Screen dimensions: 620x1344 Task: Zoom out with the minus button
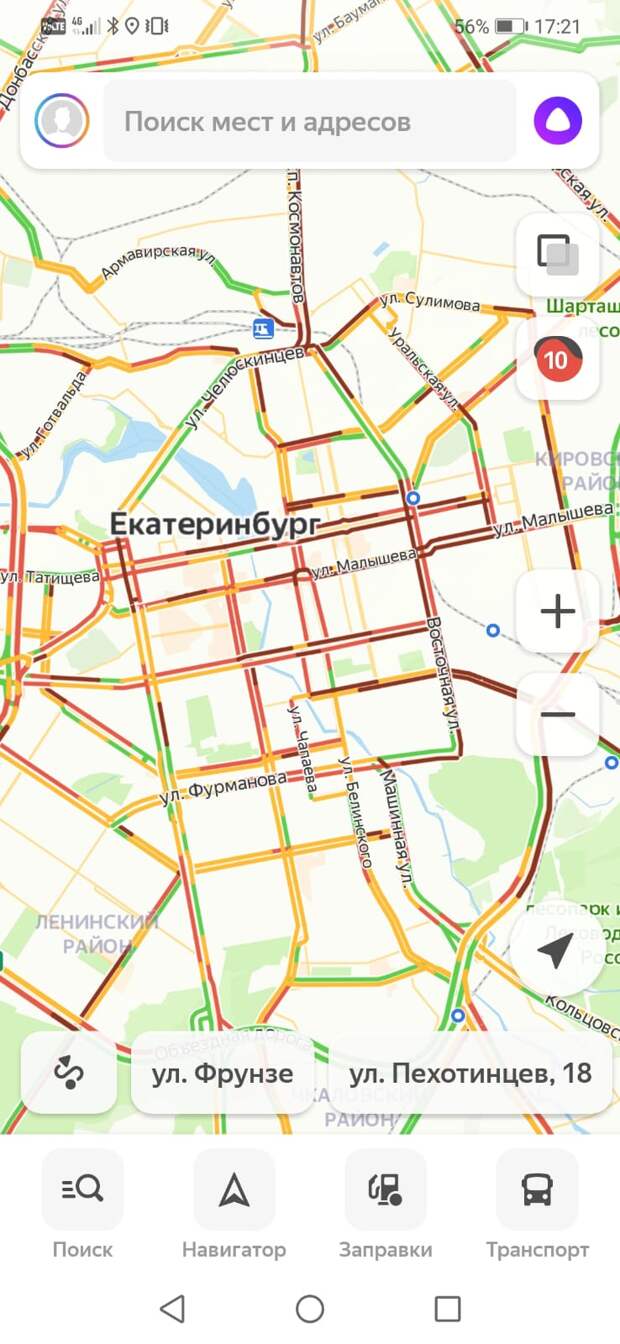tap(557, 714)
